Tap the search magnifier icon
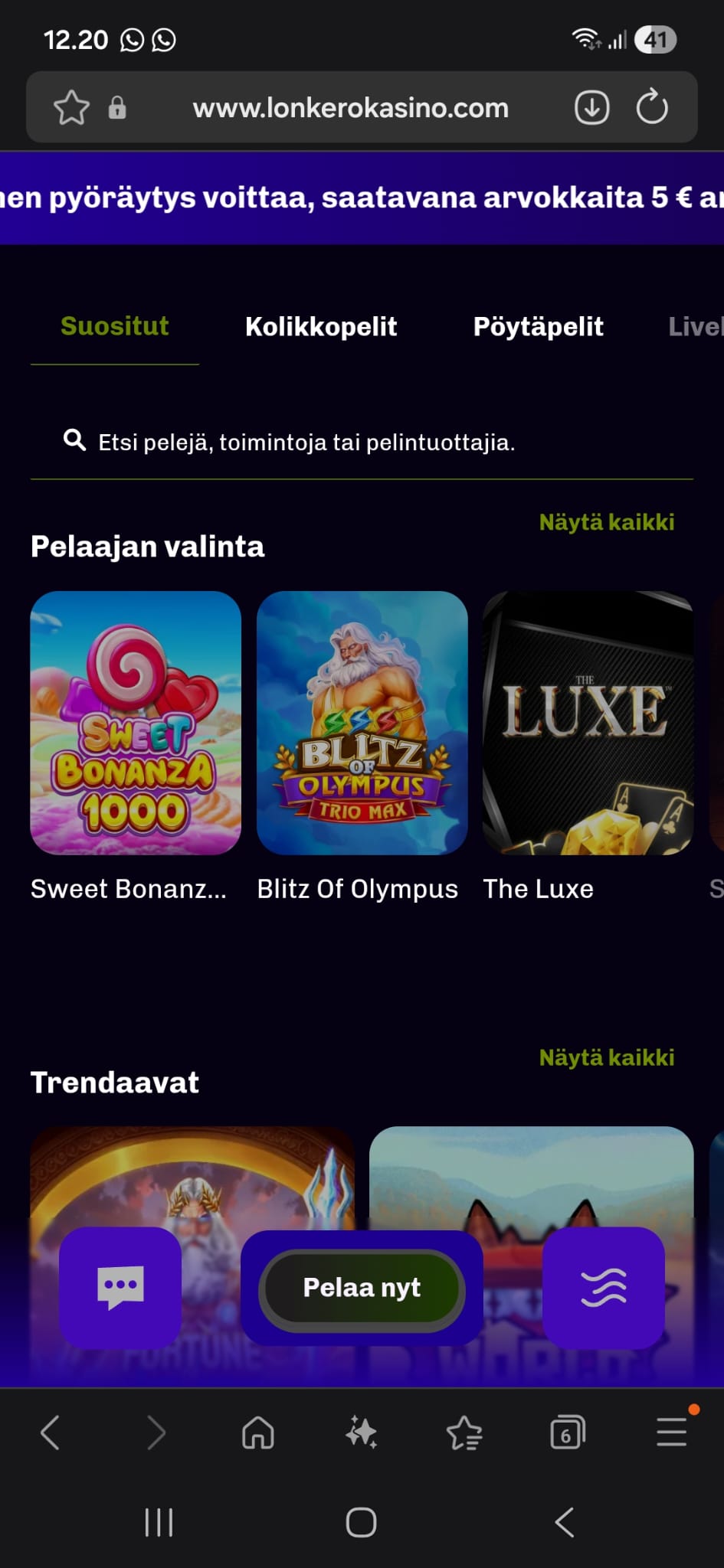 pyautogui.click(x=74, y=440)
